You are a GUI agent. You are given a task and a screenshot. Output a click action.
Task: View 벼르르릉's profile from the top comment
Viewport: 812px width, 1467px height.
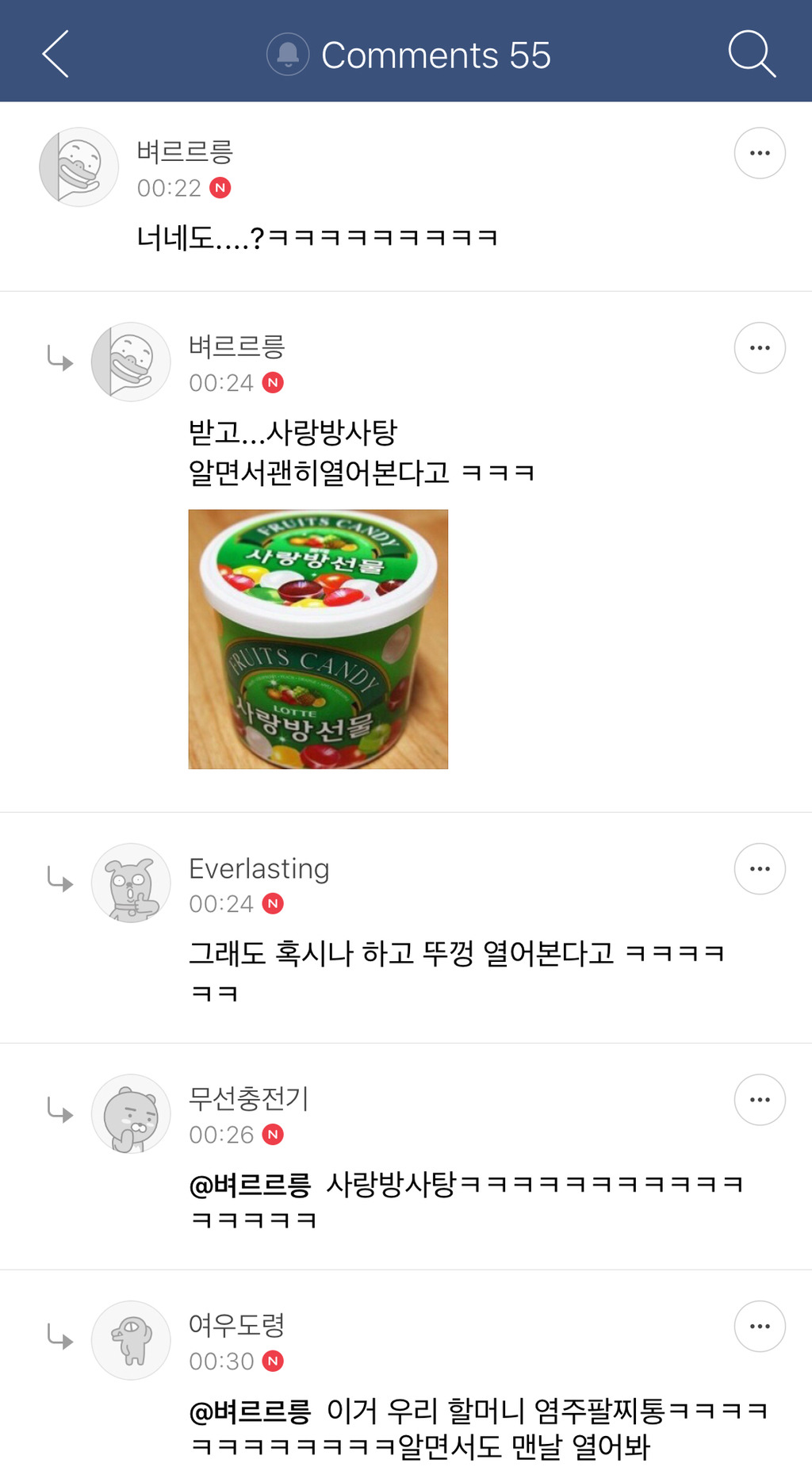[79, 167]
